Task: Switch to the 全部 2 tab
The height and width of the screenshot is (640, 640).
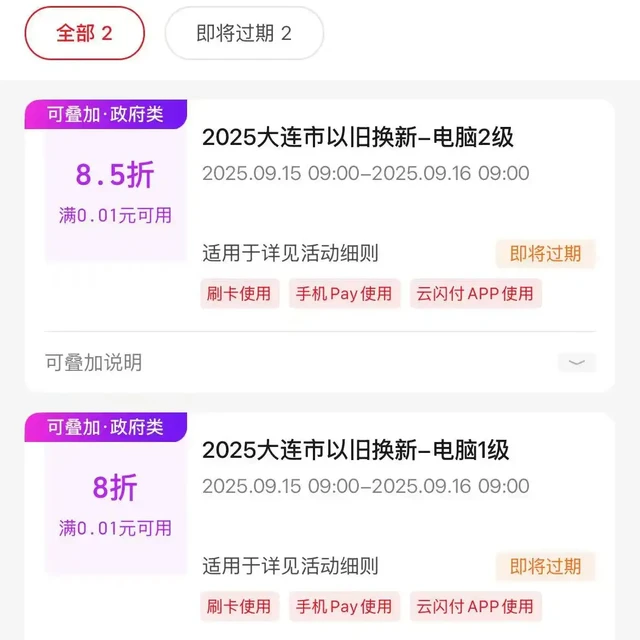Action: (84, 33)
